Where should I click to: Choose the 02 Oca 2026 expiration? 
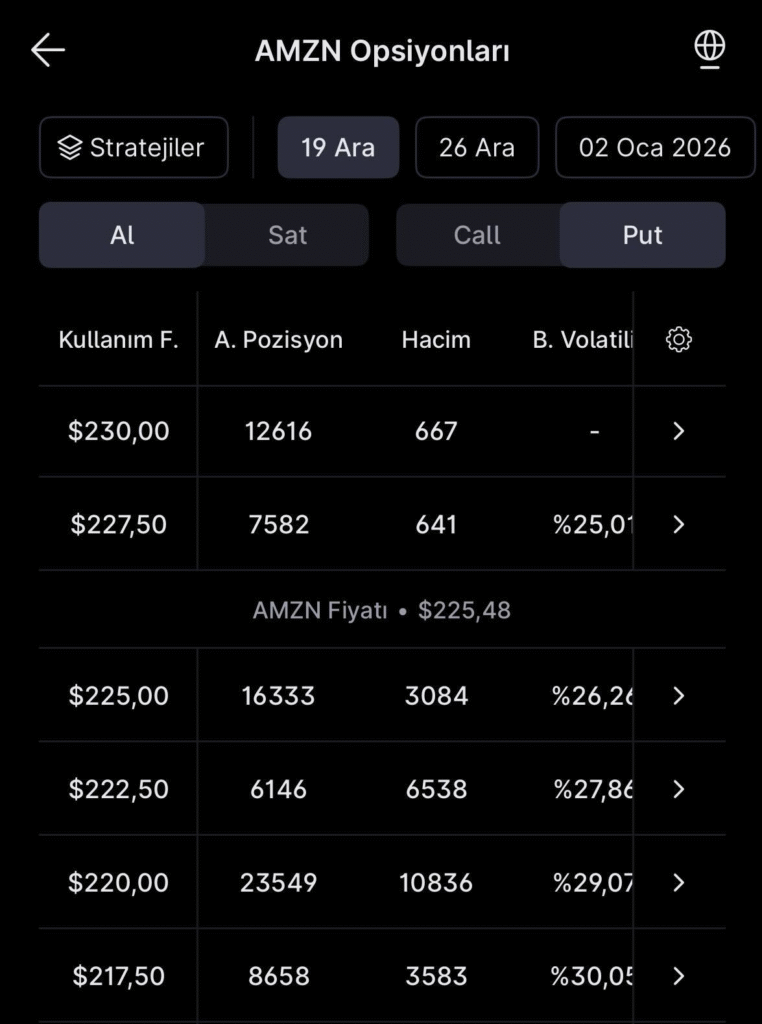coord(655,146)
